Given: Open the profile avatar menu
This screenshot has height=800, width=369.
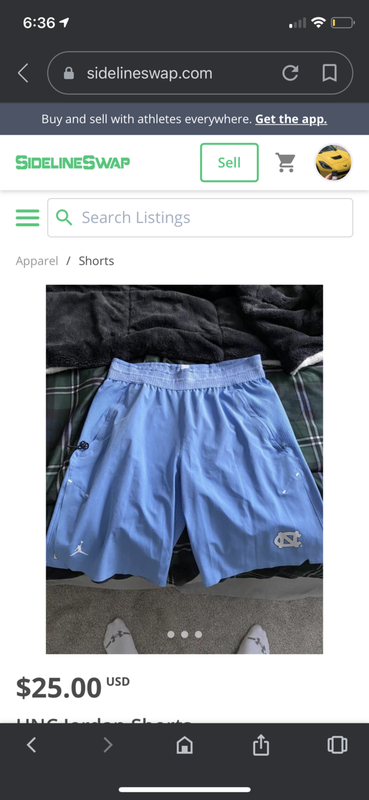Looking at the screenshot, I should pos(333,162).
